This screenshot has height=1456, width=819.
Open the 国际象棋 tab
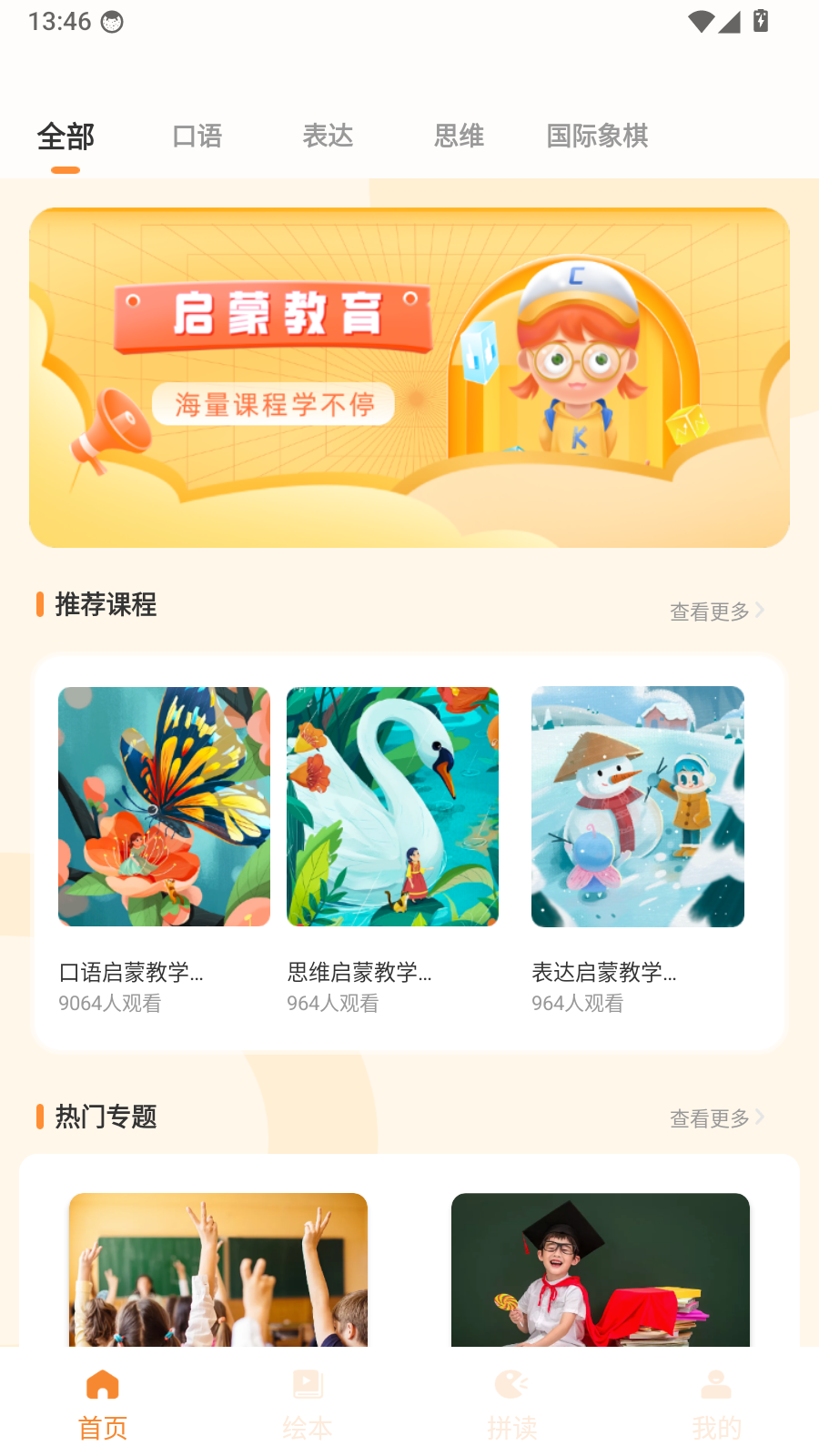click(x=597, y=136)
